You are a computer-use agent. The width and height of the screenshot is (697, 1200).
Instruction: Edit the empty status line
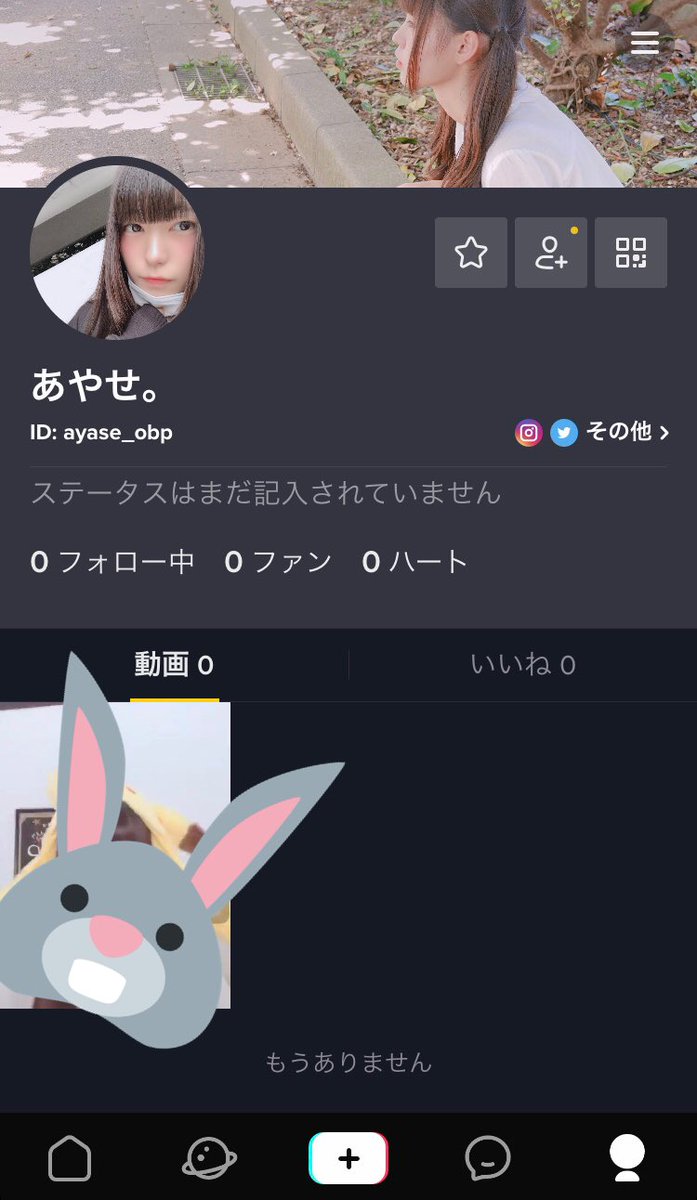point(266,493)
